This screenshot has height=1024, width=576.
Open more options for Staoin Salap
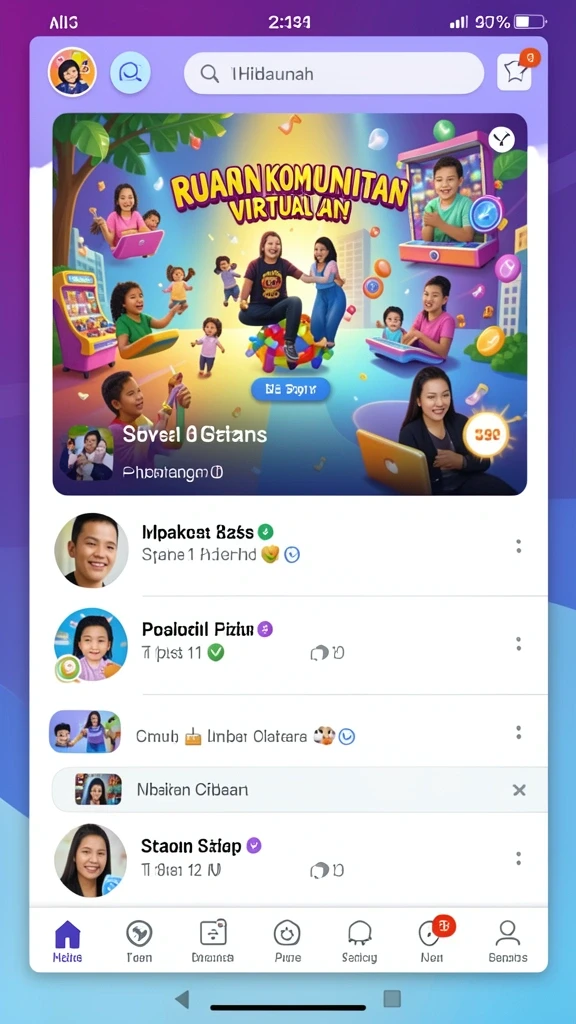pos(519,859)
